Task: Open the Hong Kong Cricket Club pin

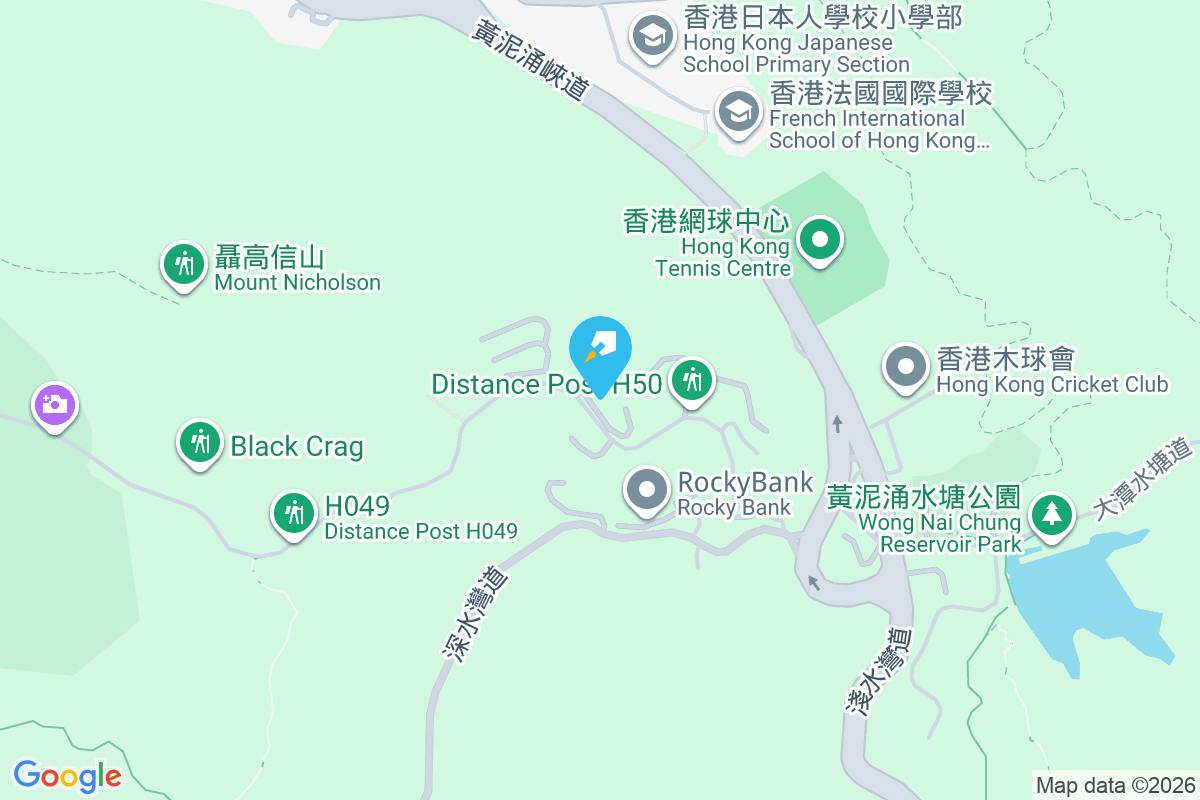Action: pos(906,366)
